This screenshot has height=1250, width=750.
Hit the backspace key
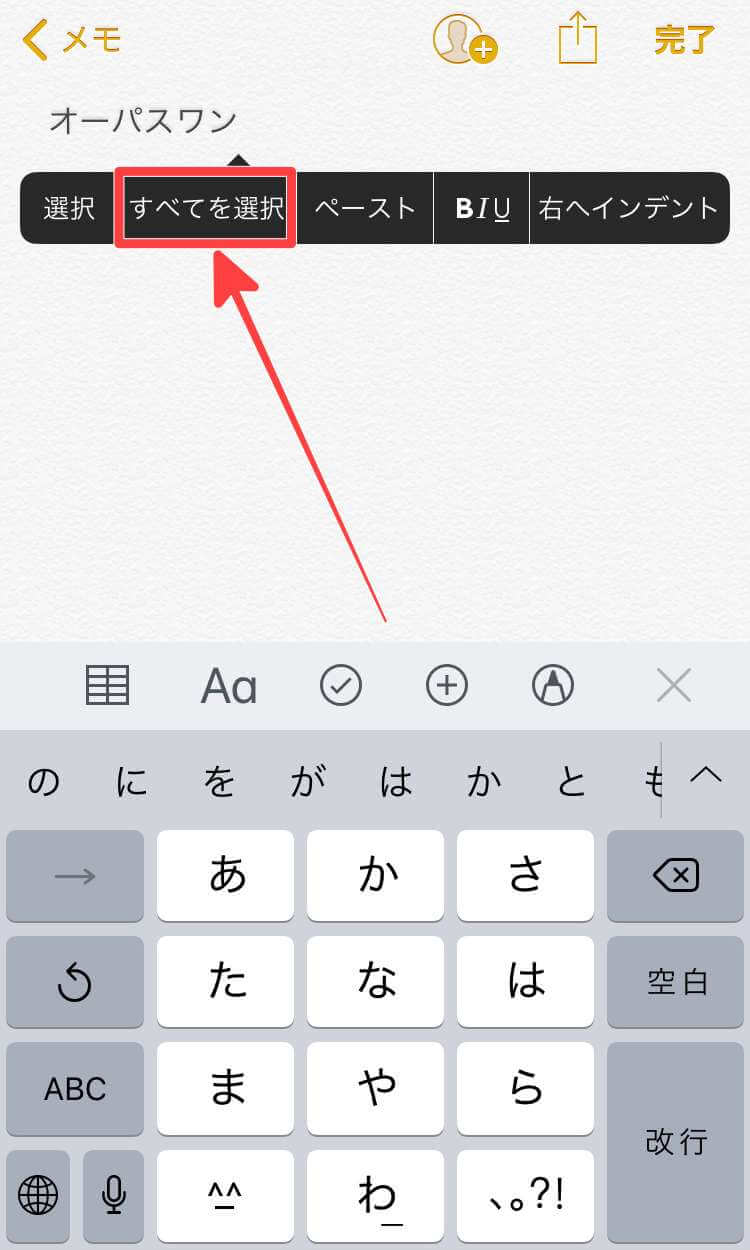[x=675, y=876]
